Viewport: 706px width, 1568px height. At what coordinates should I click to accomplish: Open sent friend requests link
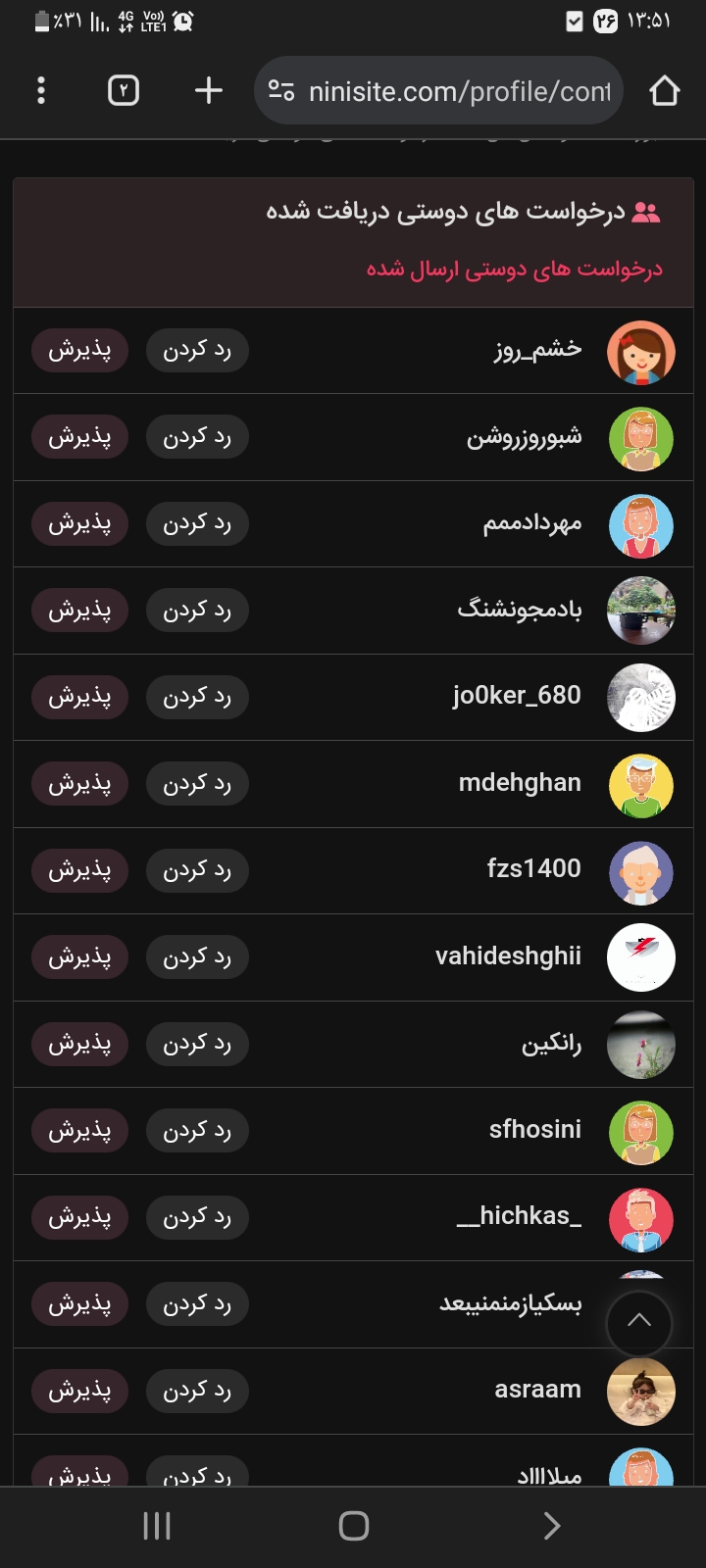(x=514, y=269)
